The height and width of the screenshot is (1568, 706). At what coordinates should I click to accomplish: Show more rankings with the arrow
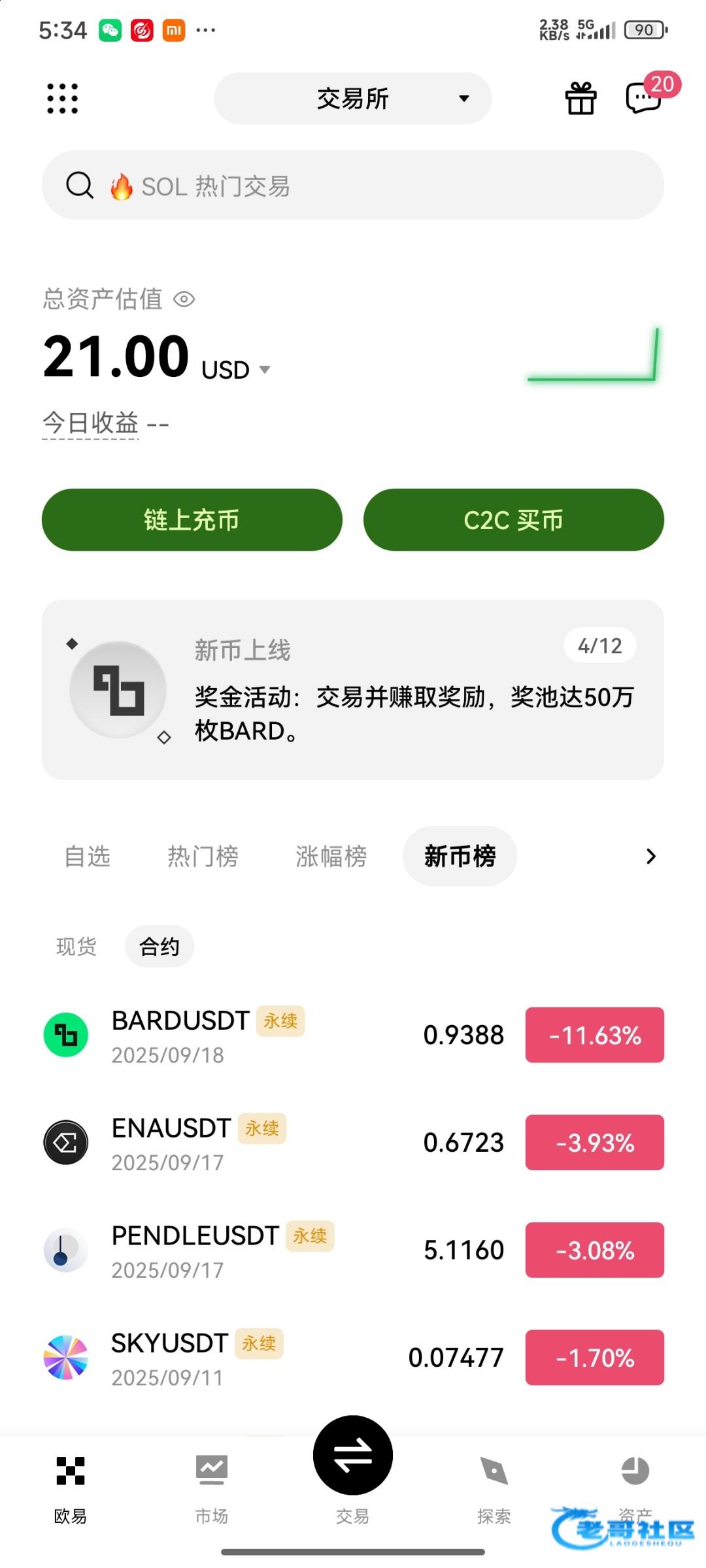650,856
